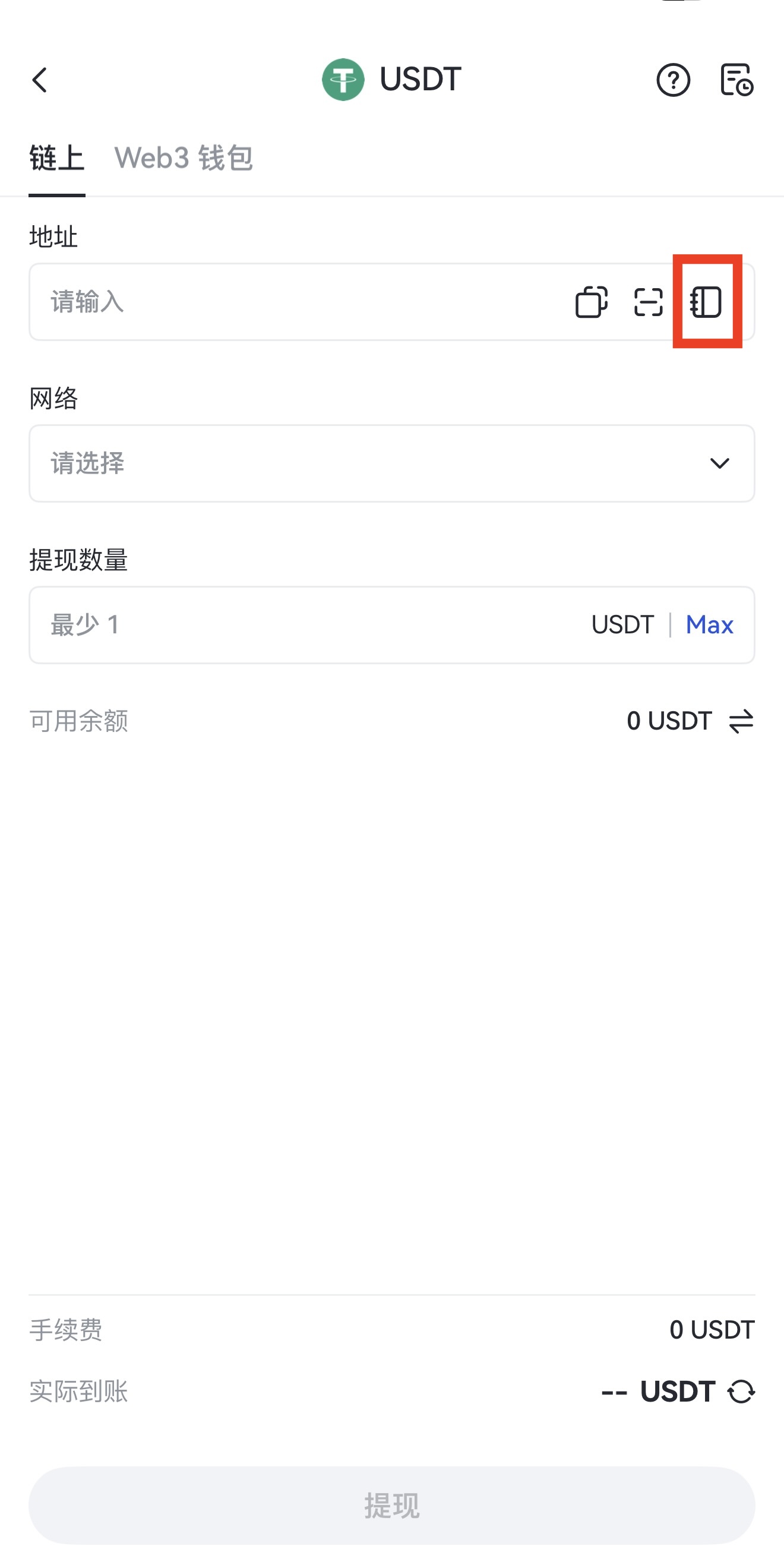Select the 链上 tab

tap(57, 158)
